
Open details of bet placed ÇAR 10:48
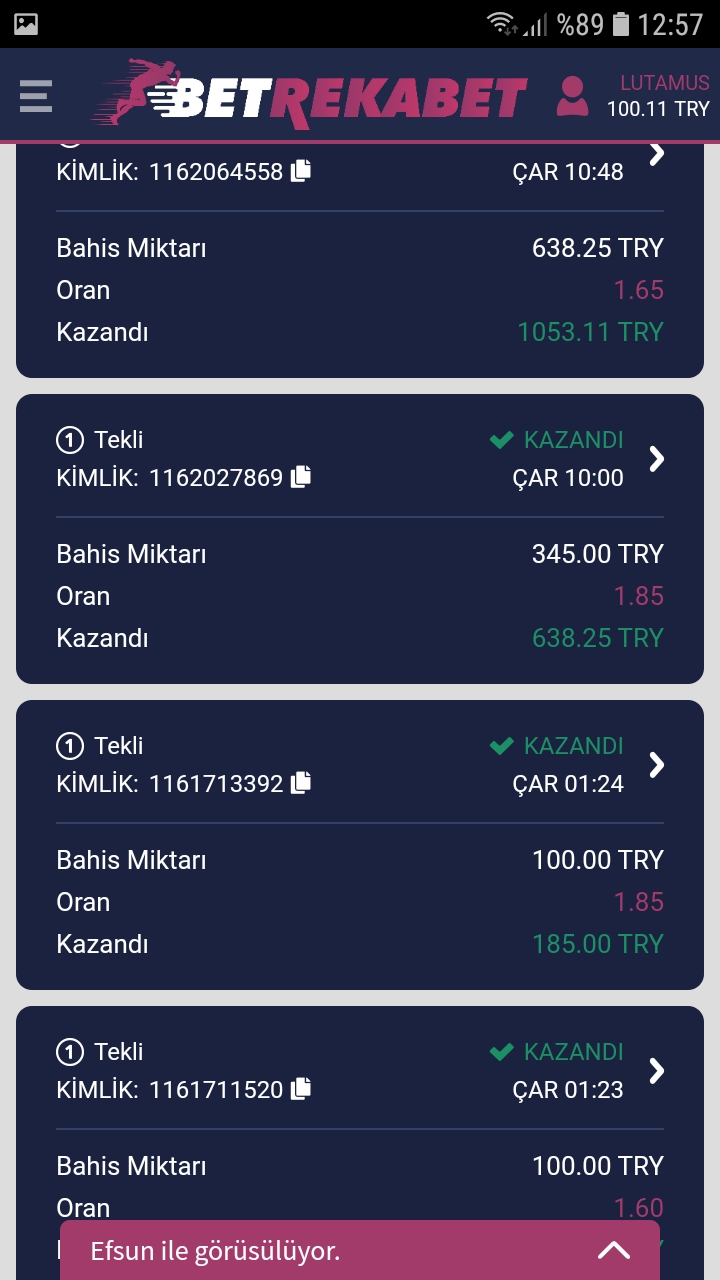click(657, 154)
